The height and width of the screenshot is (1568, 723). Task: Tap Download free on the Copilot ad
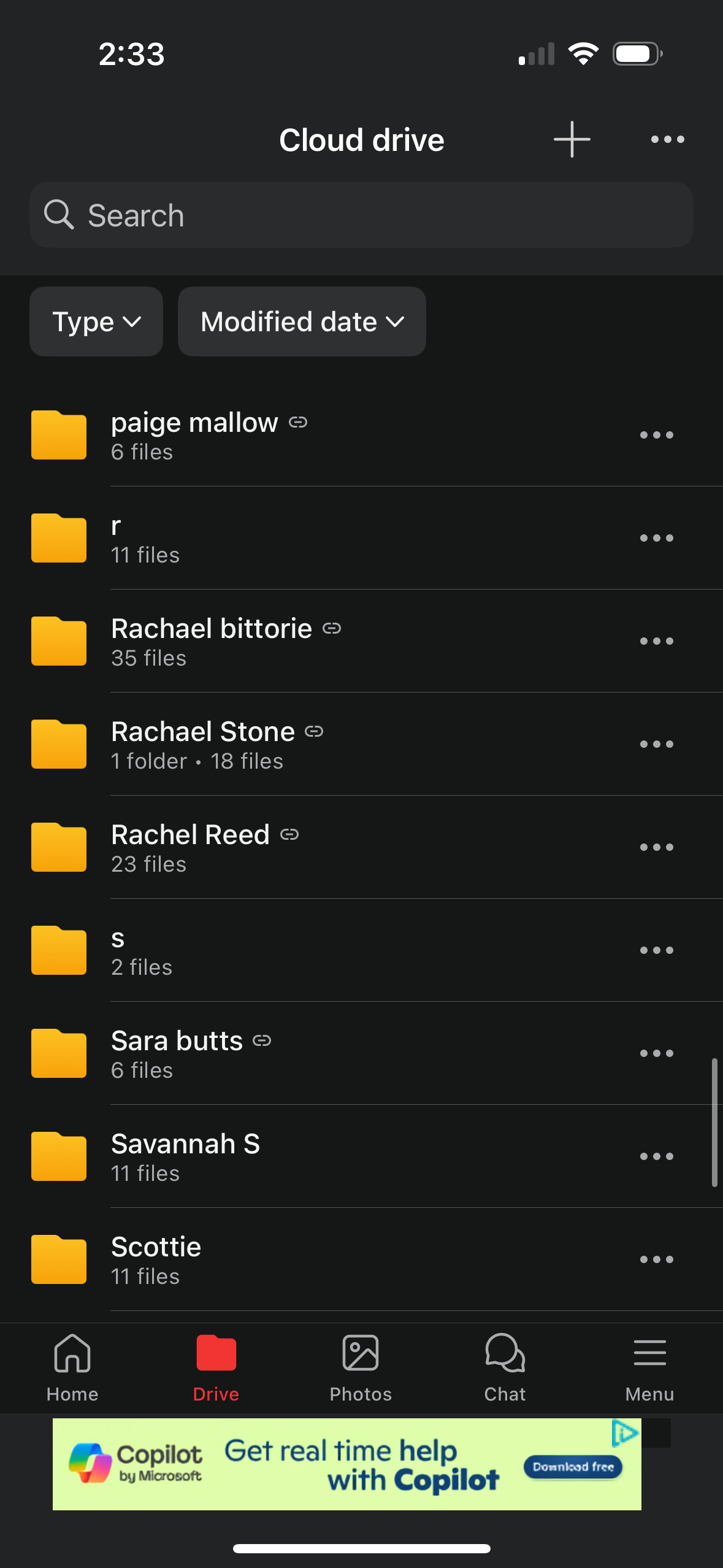[573, 1466]
